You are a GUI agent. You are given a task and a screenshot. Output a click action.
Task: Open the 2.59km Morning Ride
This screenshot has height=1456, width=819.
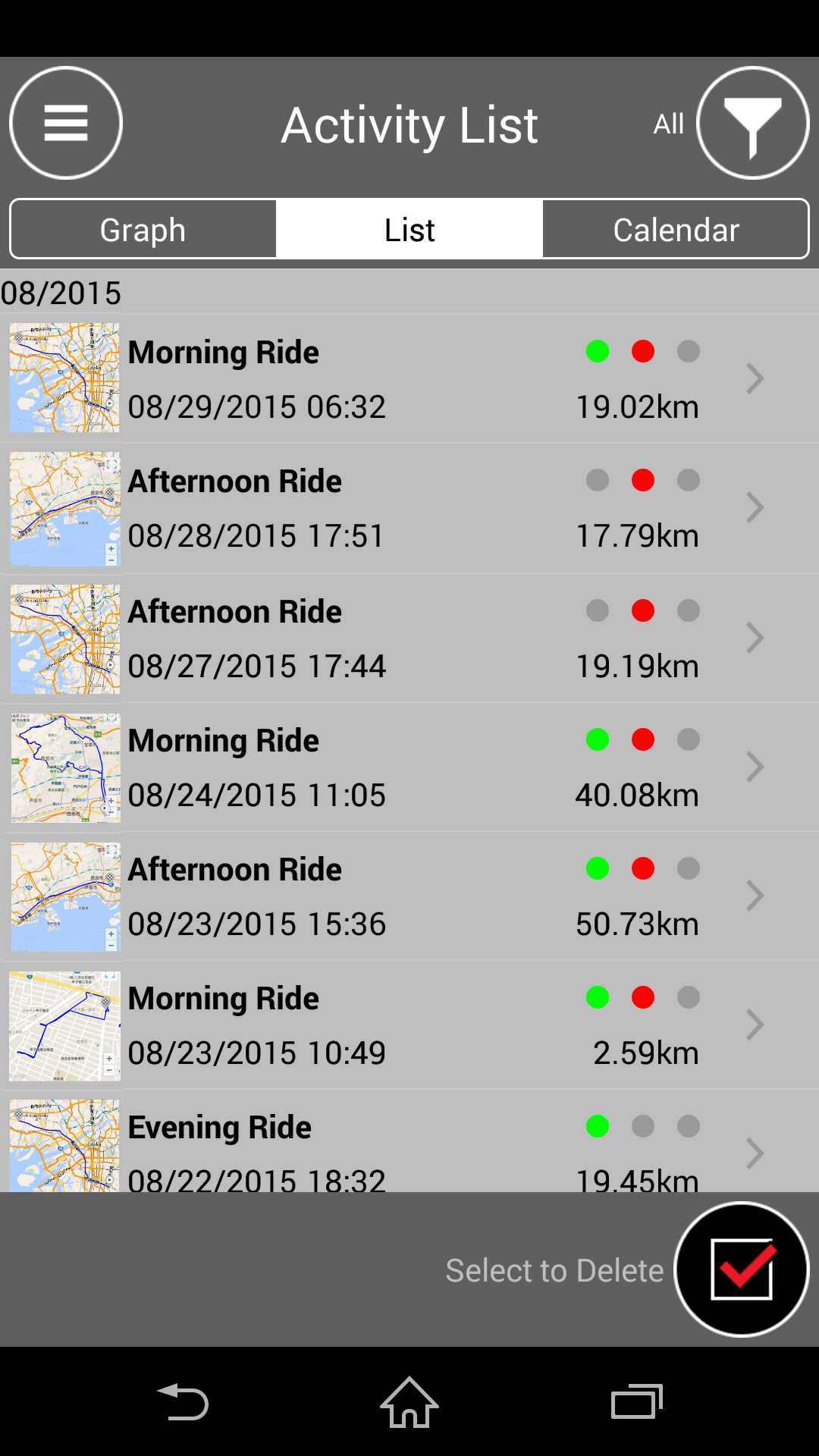pos(409,1025)
